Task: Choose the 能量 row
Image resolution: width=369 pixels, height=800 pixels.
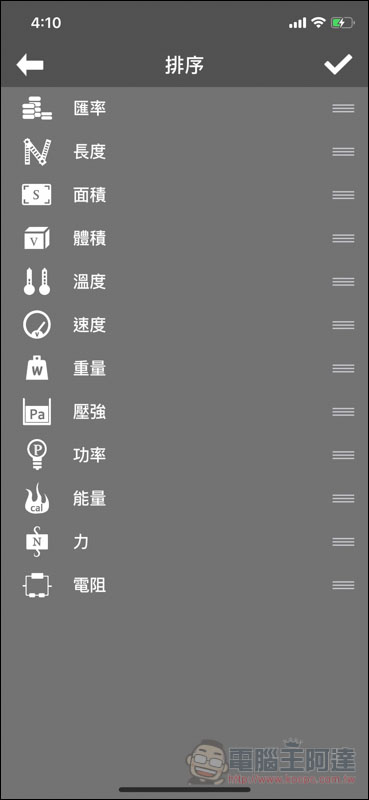Action: coord(184,498)
